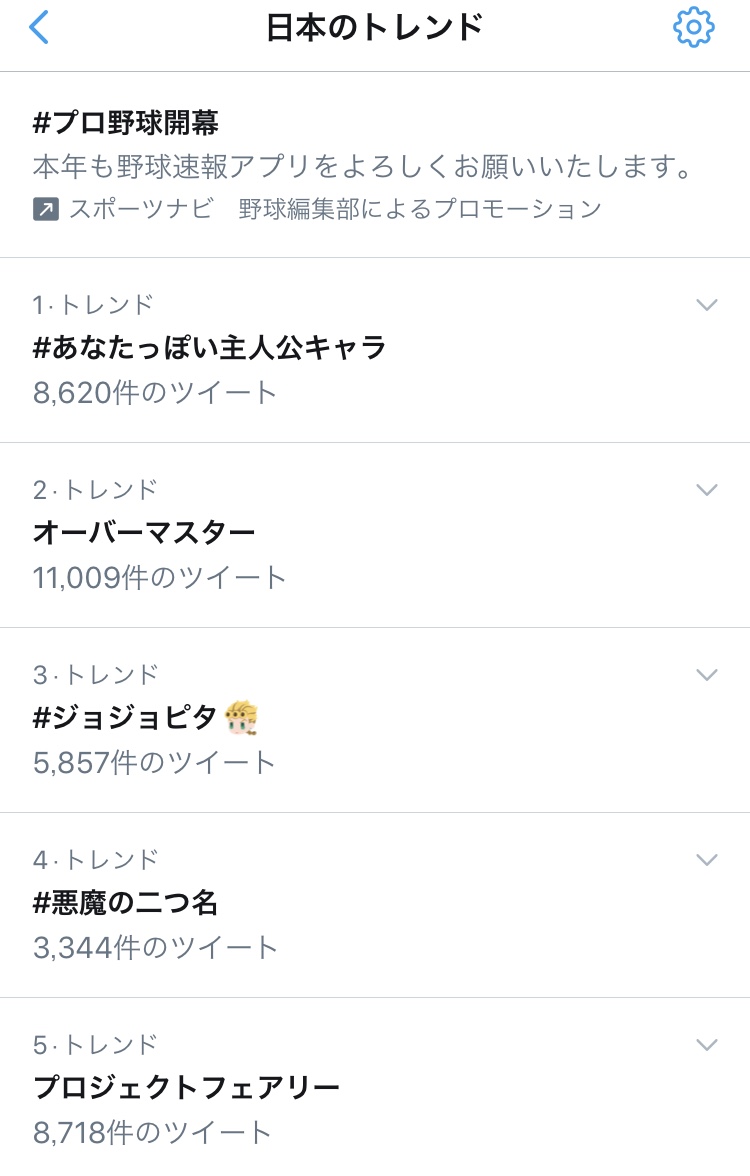Show options chevron for #悪魔の二つ名
The image size is (750, 1176).
click(706, 860)
